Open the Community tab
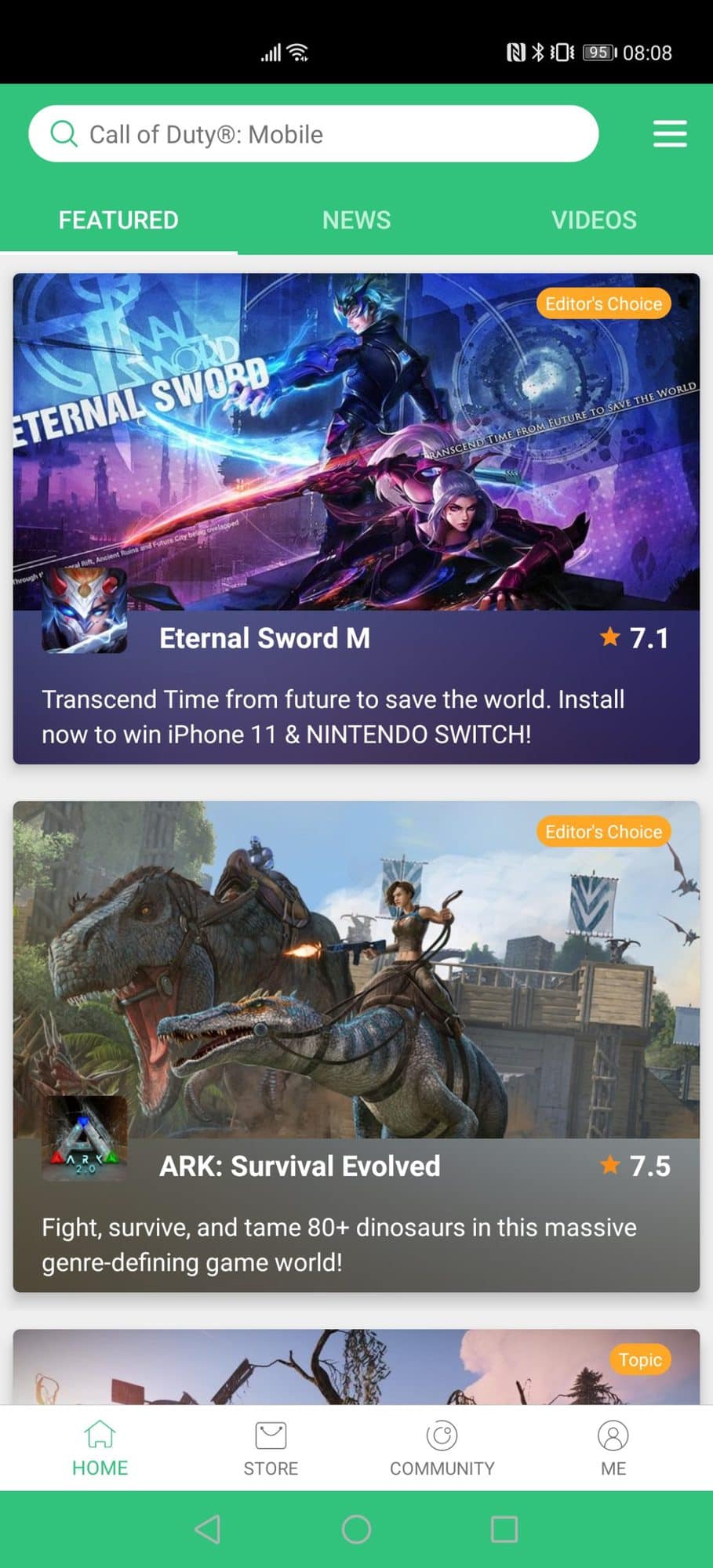The image size is (713, 1568). (442, 1448)
